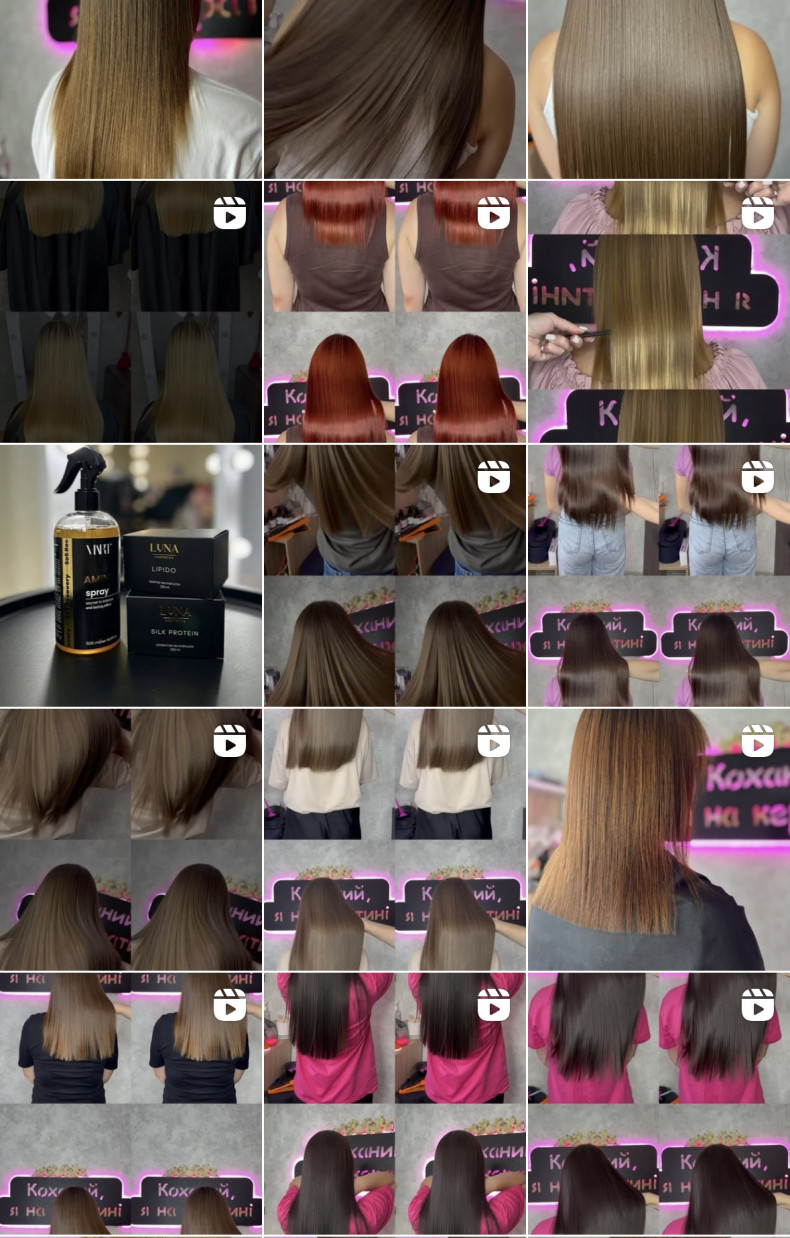790x1238 pixels.
Task: Open the ombre hair reel with black t-shirt
Action: click(x=130, y=1103)
